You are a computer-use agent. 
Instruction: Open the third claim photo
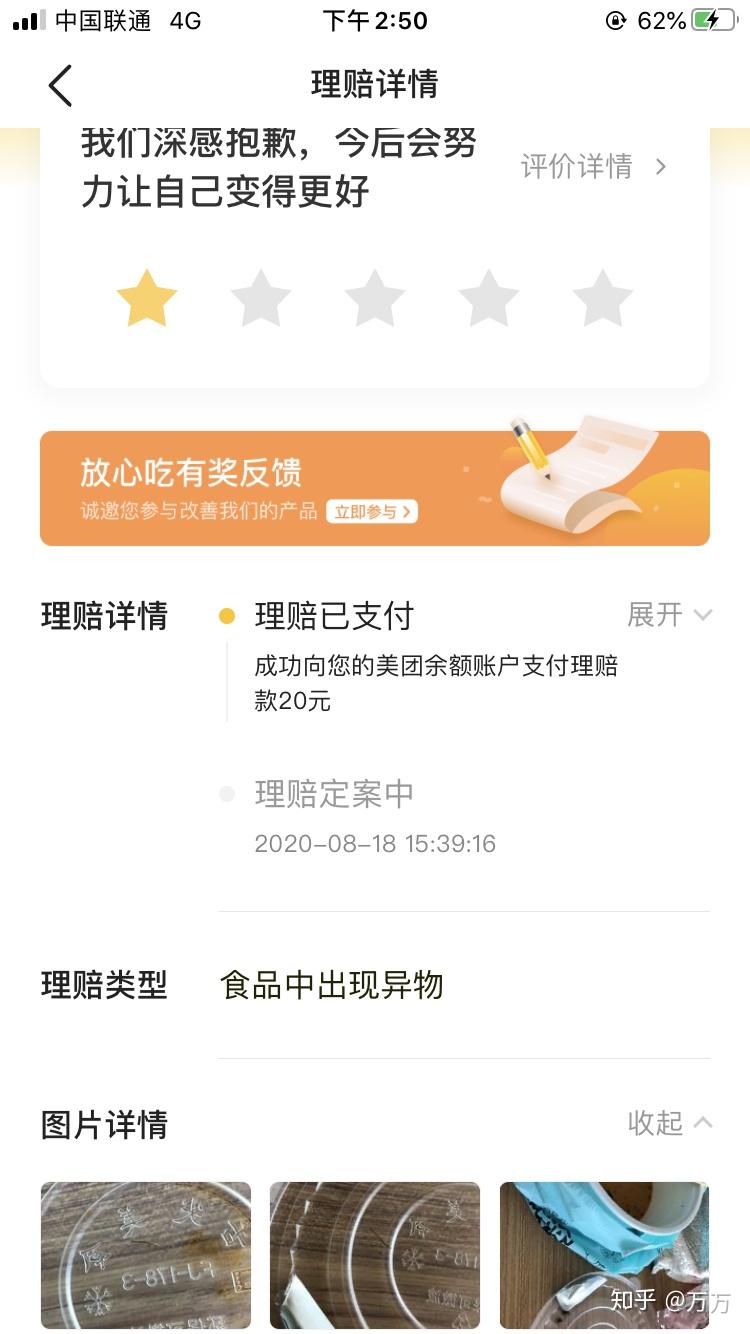[x=603, y=1255]
